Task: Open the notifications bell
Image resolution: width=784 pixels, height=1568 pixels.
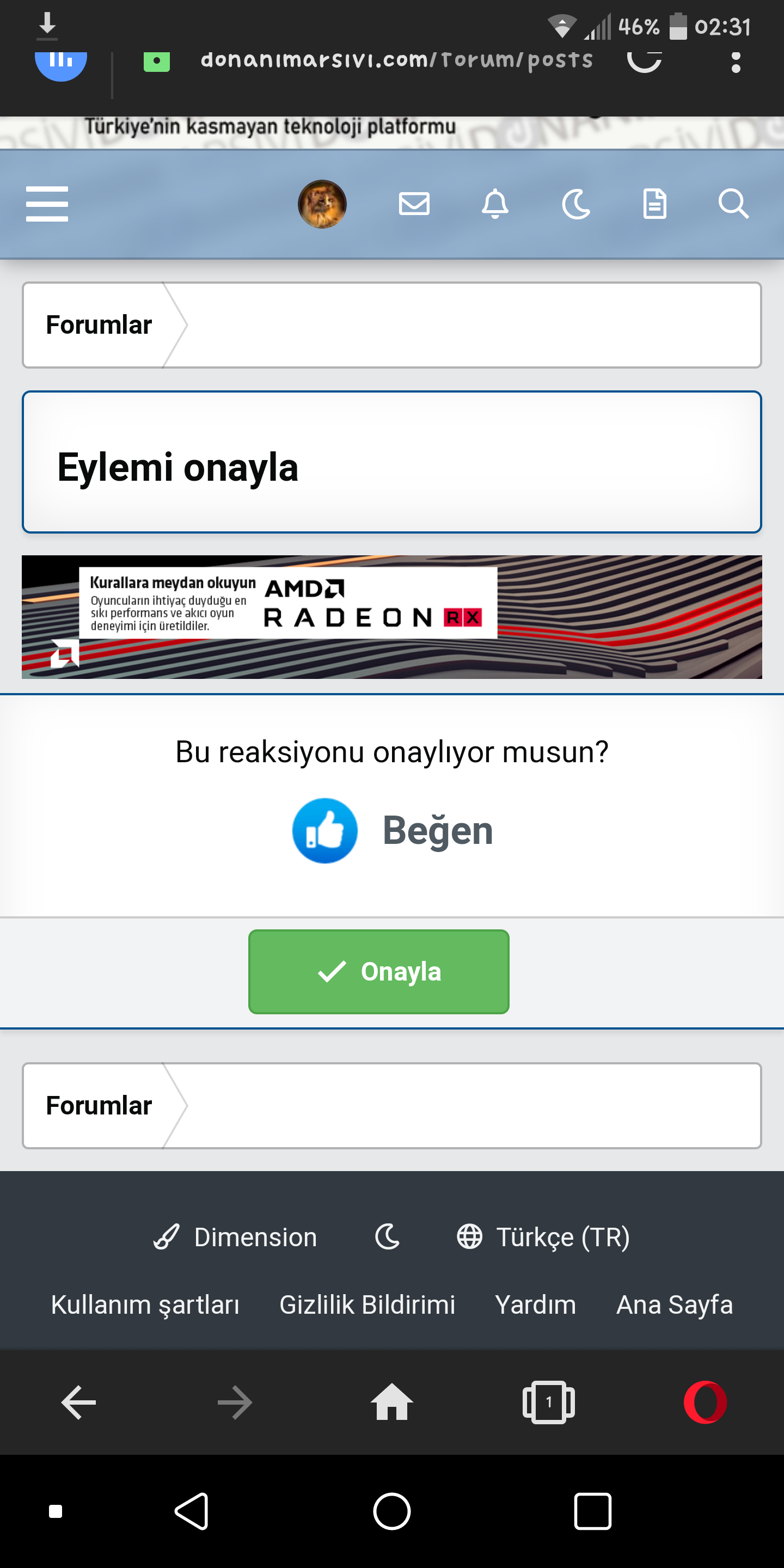Action: coord(495,204)
